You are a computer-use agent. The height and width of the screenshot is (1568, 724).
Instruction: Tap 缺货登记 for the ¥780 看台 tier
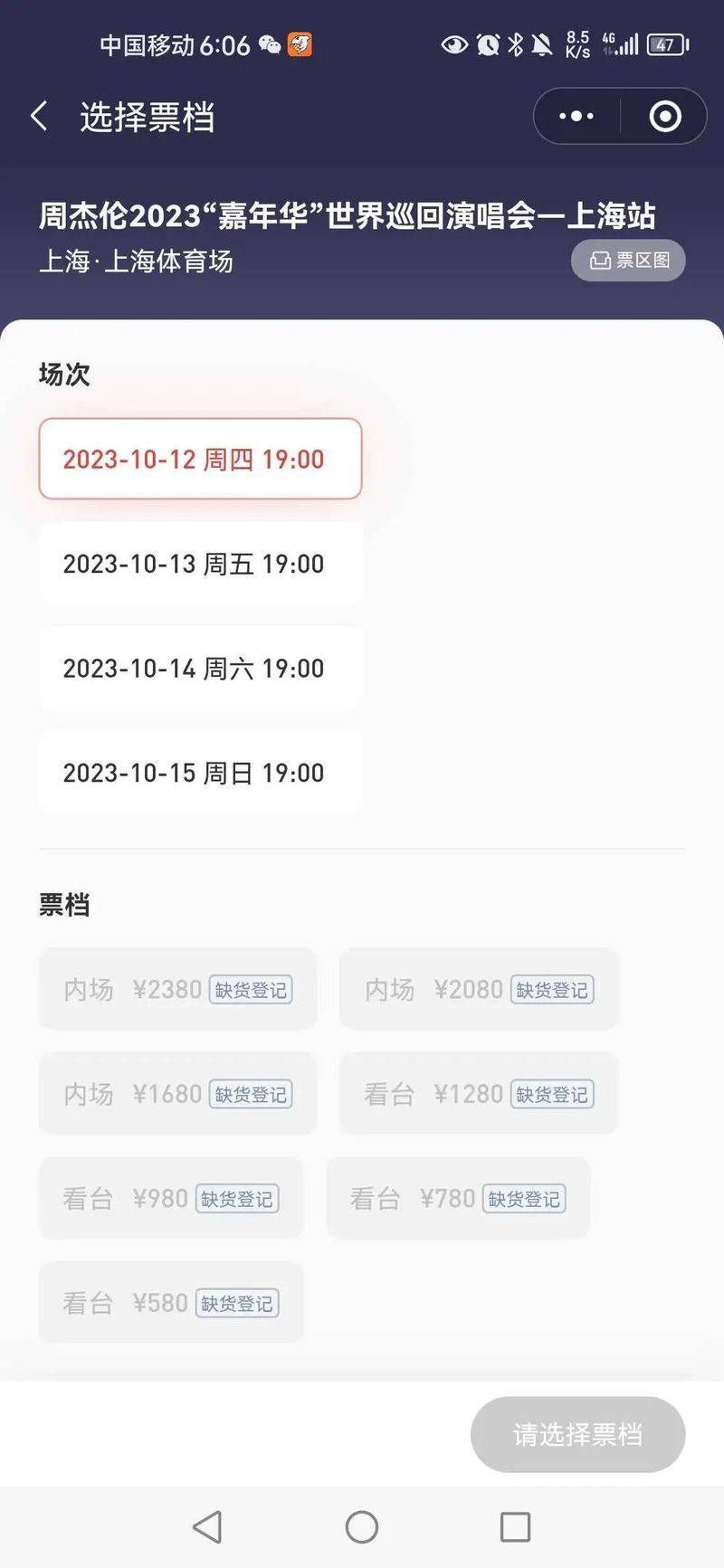click(525, 1199)
